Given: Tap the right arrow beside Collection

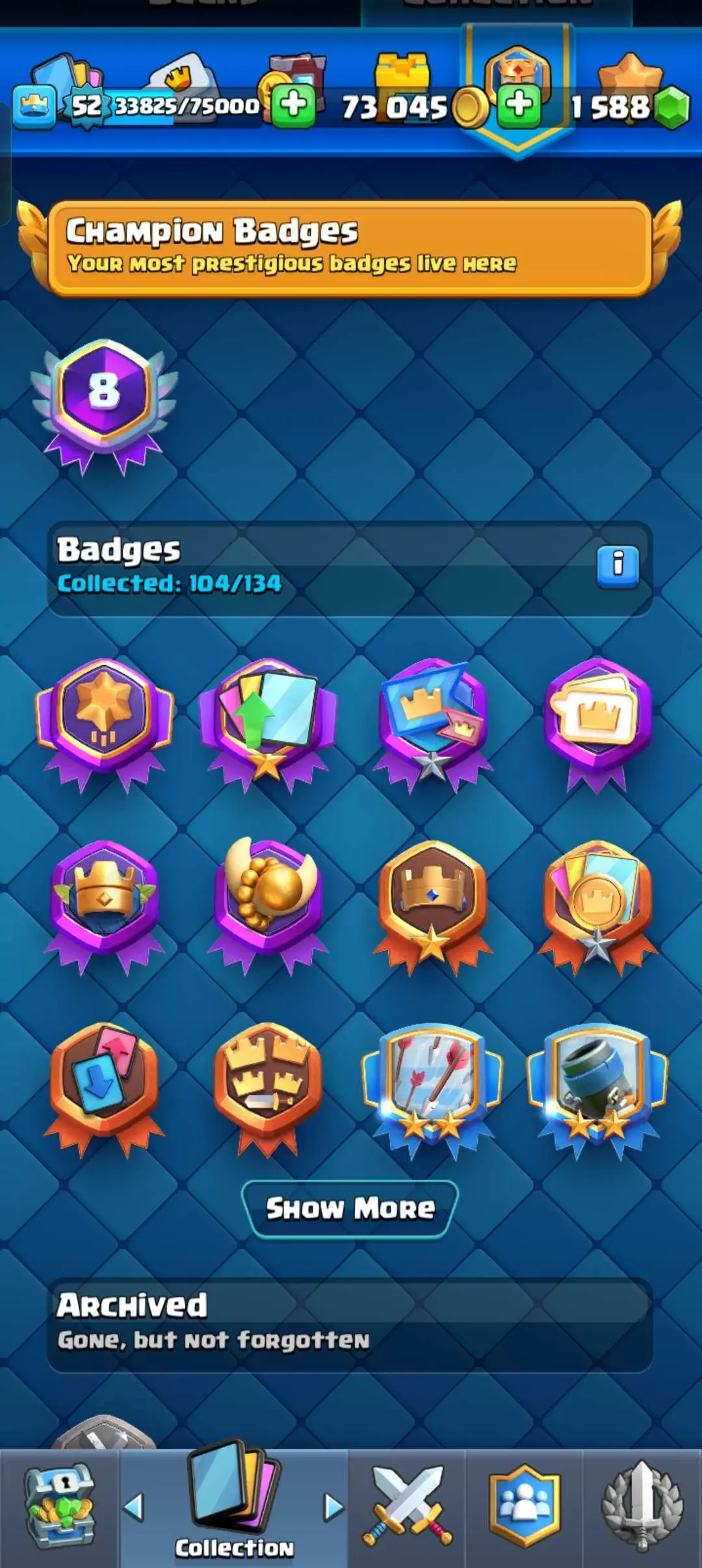Looking at the screenshot, I should pyautogui.click(x=333, y=1507).
